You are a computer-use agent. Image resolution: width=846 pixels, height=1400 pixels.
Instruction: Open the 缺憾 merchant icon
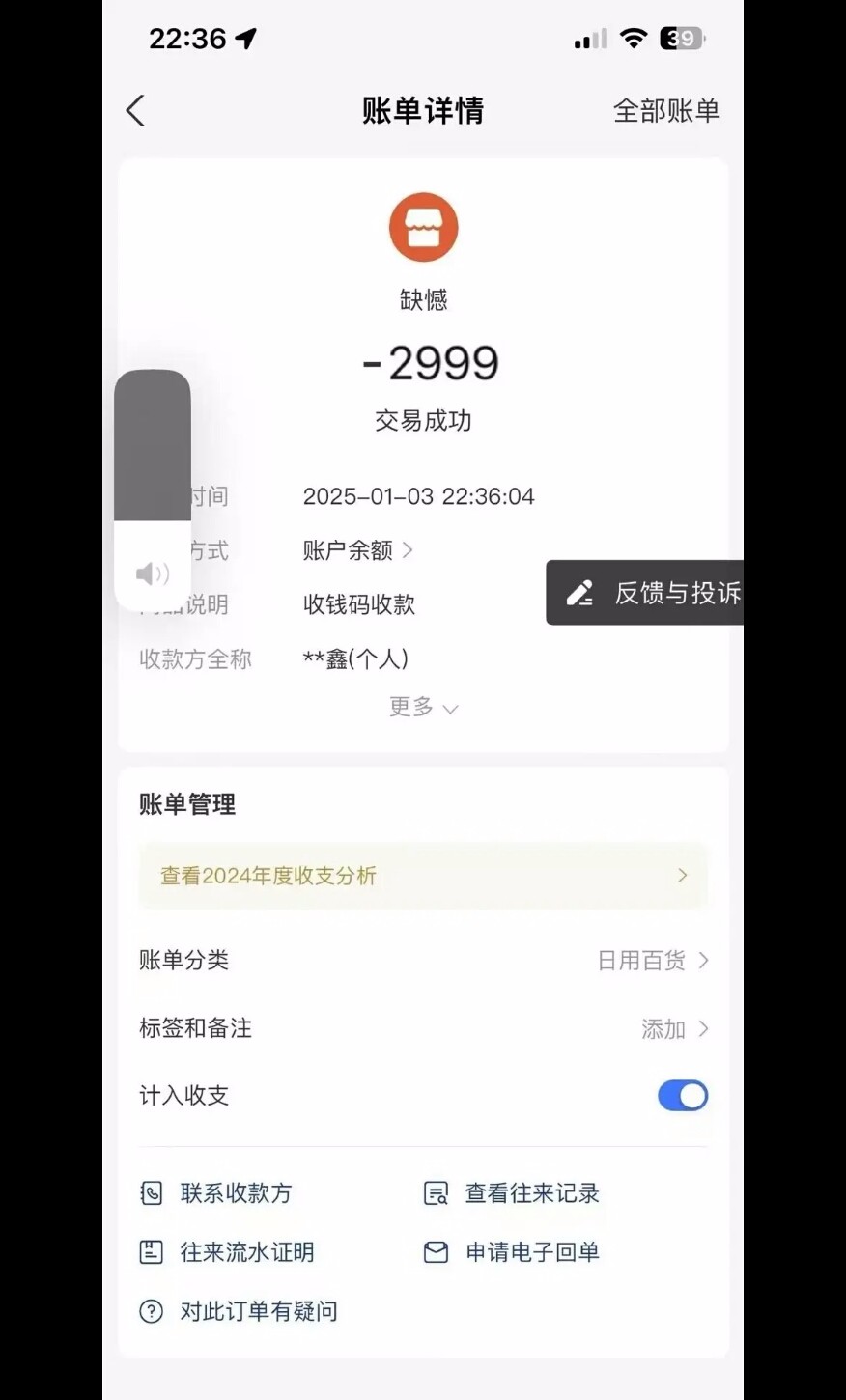[x=423, y=228]
